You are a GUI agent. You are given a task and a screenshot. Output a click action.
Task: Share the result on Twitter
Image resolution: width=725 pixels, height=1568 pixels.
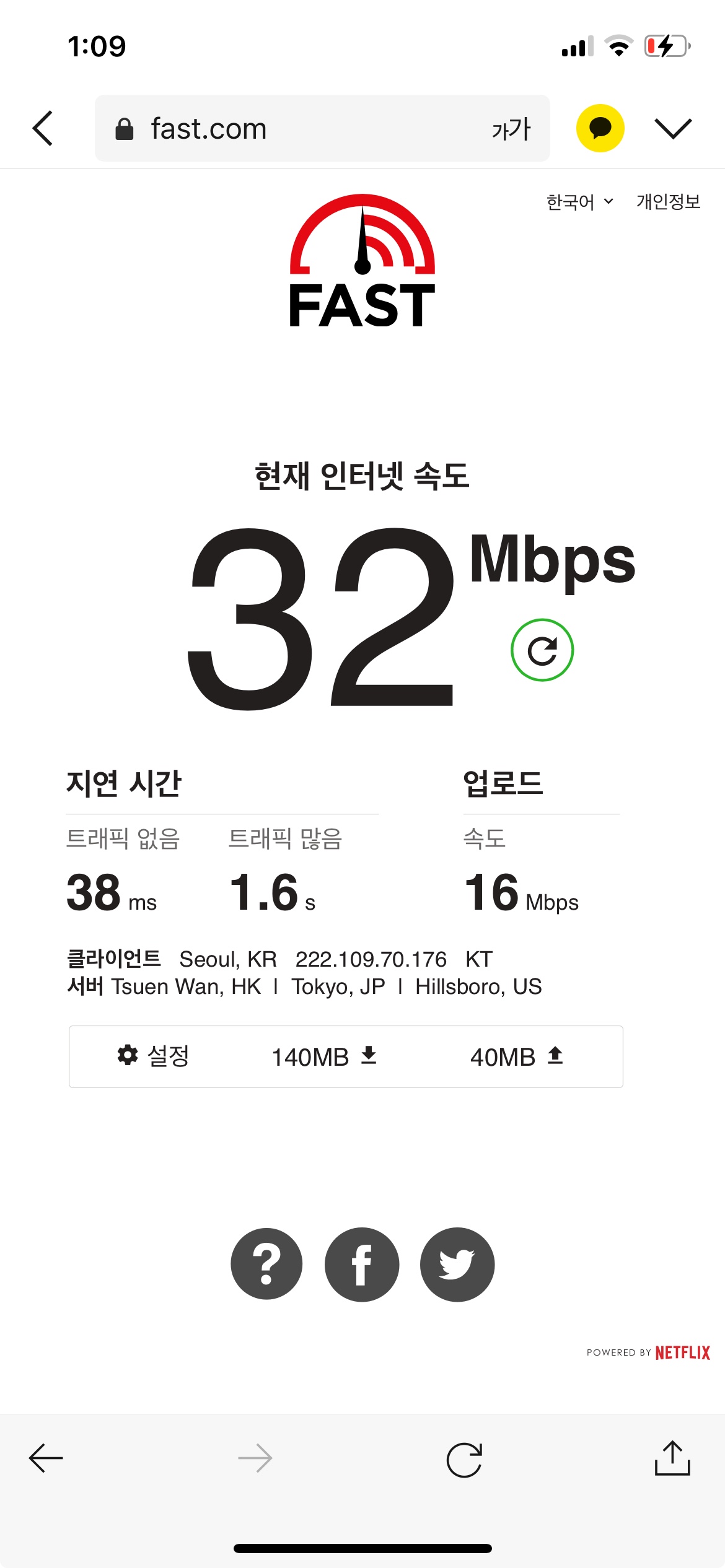click(x=457, y=1264)
